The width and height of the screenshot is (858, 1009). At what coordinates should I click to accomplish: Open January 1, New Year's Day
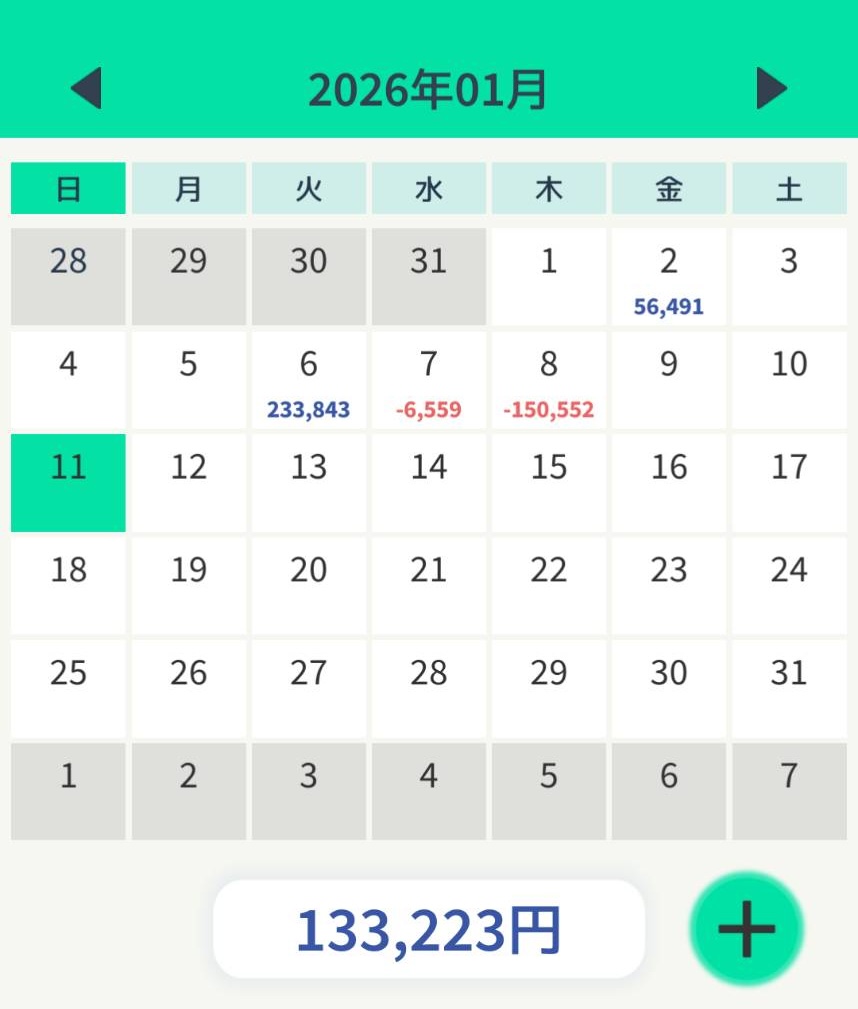tap(548, 277)
